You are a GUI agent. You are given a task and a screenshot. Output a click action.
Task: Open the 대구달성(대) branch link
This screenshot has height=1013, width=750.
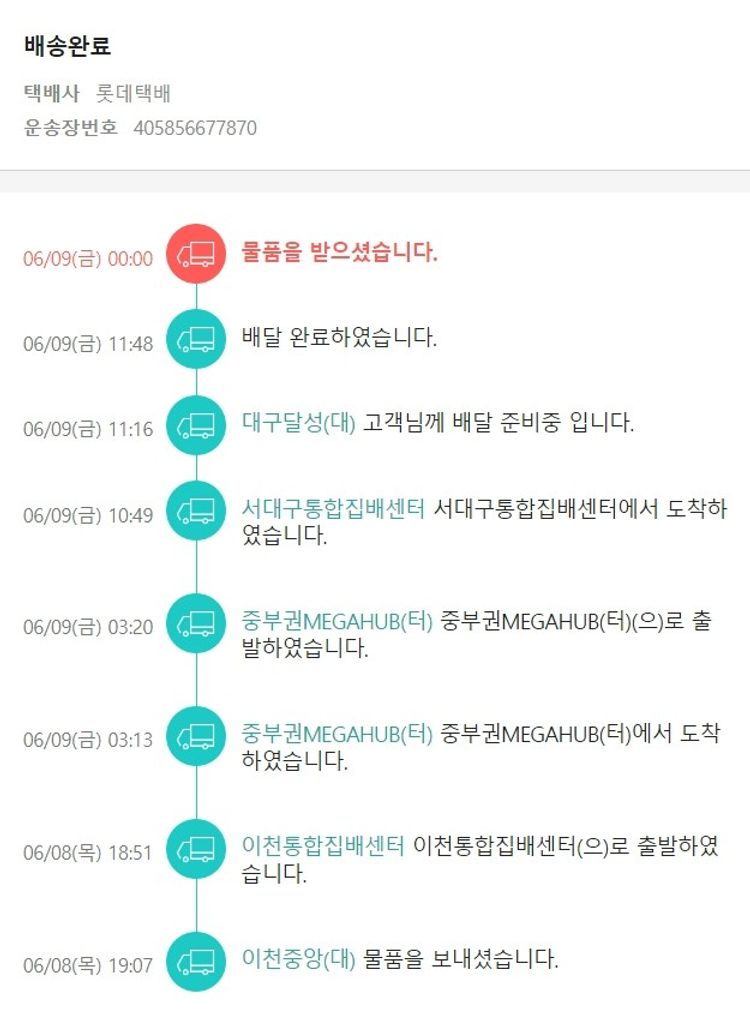pos(298,422)
